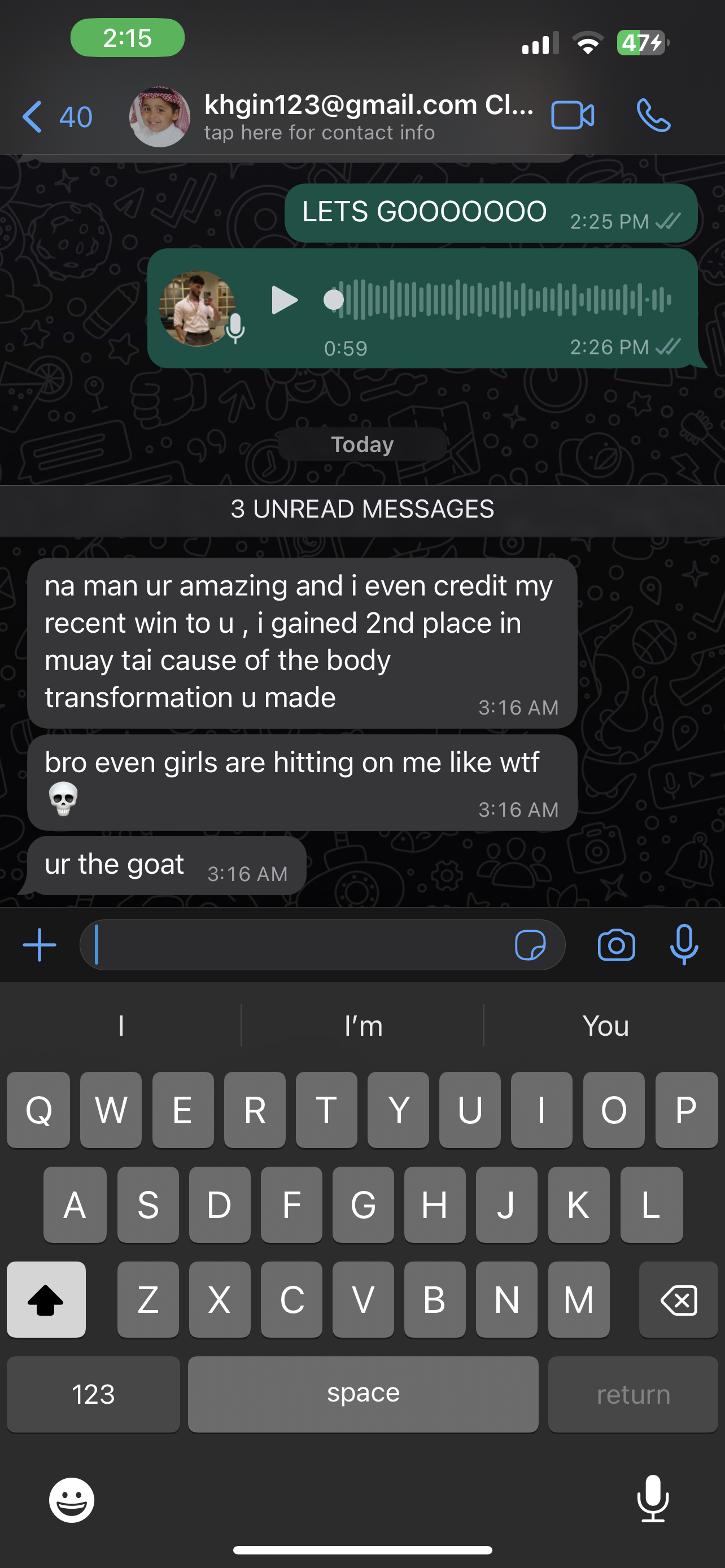Viewport: 725px width, 1568px height.
Task: Record a voice message with the microphone
Action: tap(684, 945)
